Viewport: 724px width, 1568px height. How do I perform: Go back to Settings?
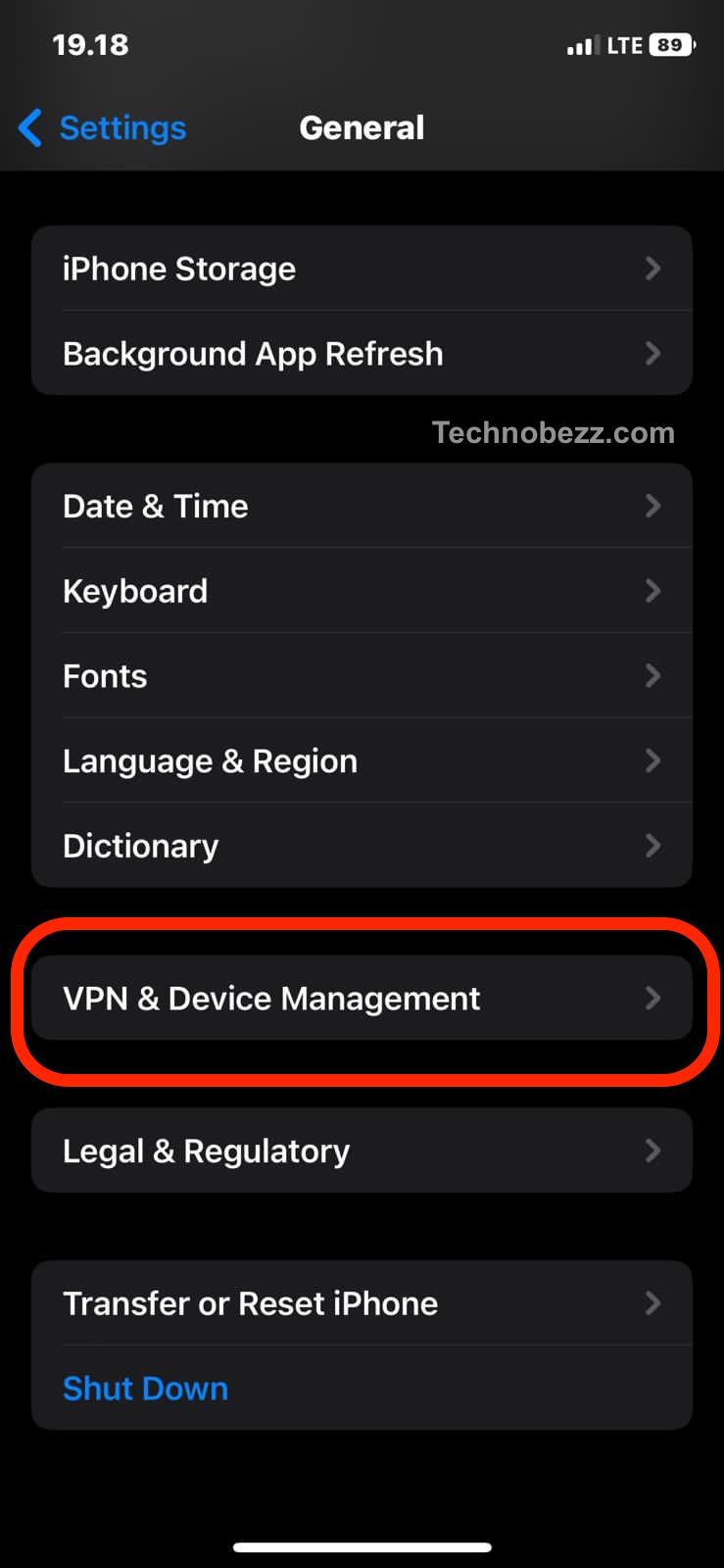[102, 127]
